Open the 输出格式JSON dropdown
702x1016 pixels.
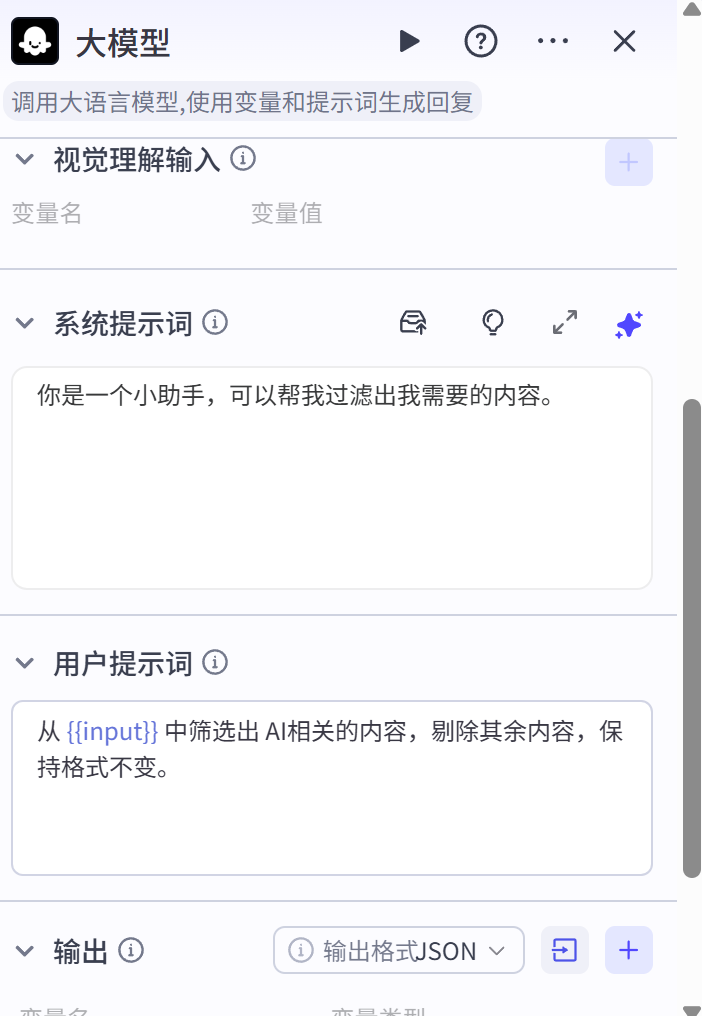point(398,951)
